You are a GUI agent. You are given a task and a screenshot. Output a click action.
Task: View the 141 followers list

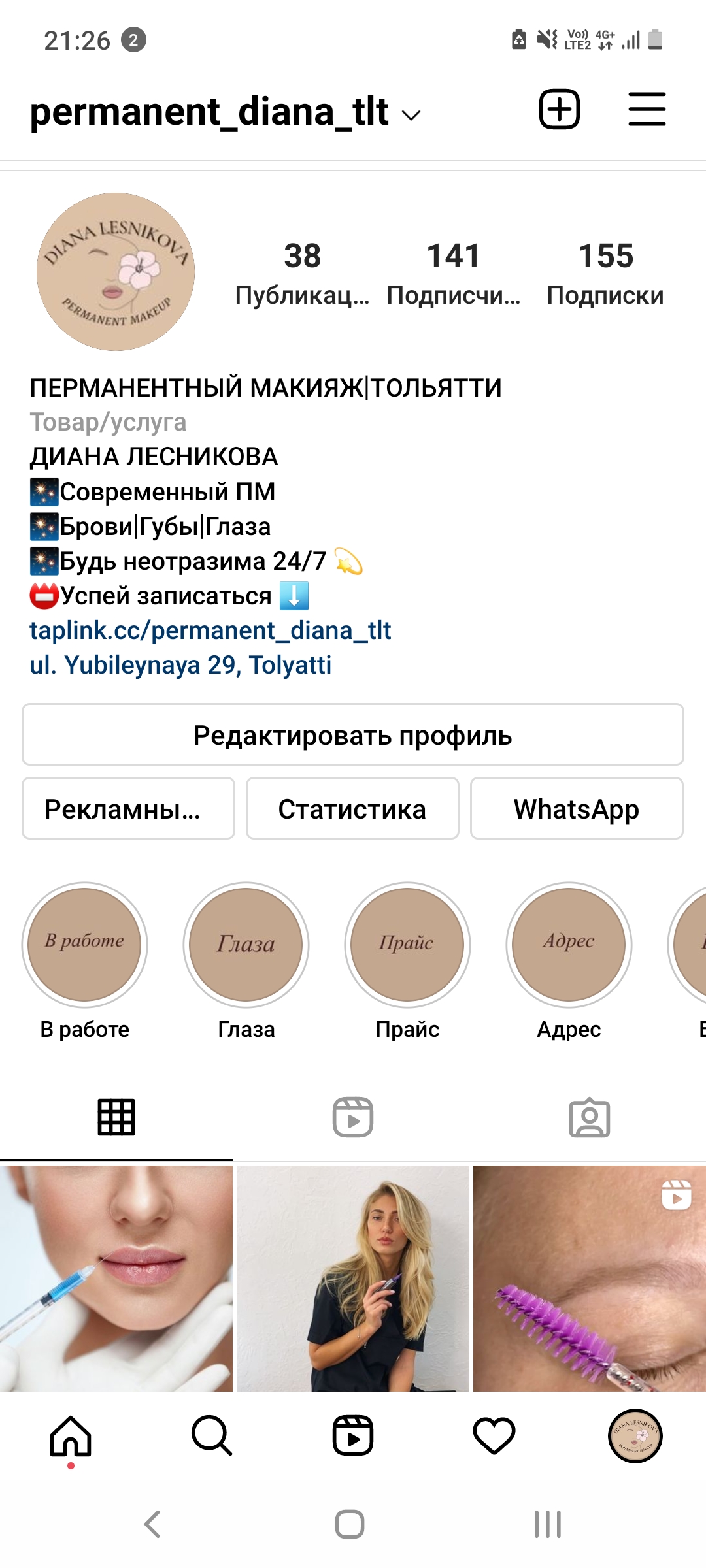454,272
